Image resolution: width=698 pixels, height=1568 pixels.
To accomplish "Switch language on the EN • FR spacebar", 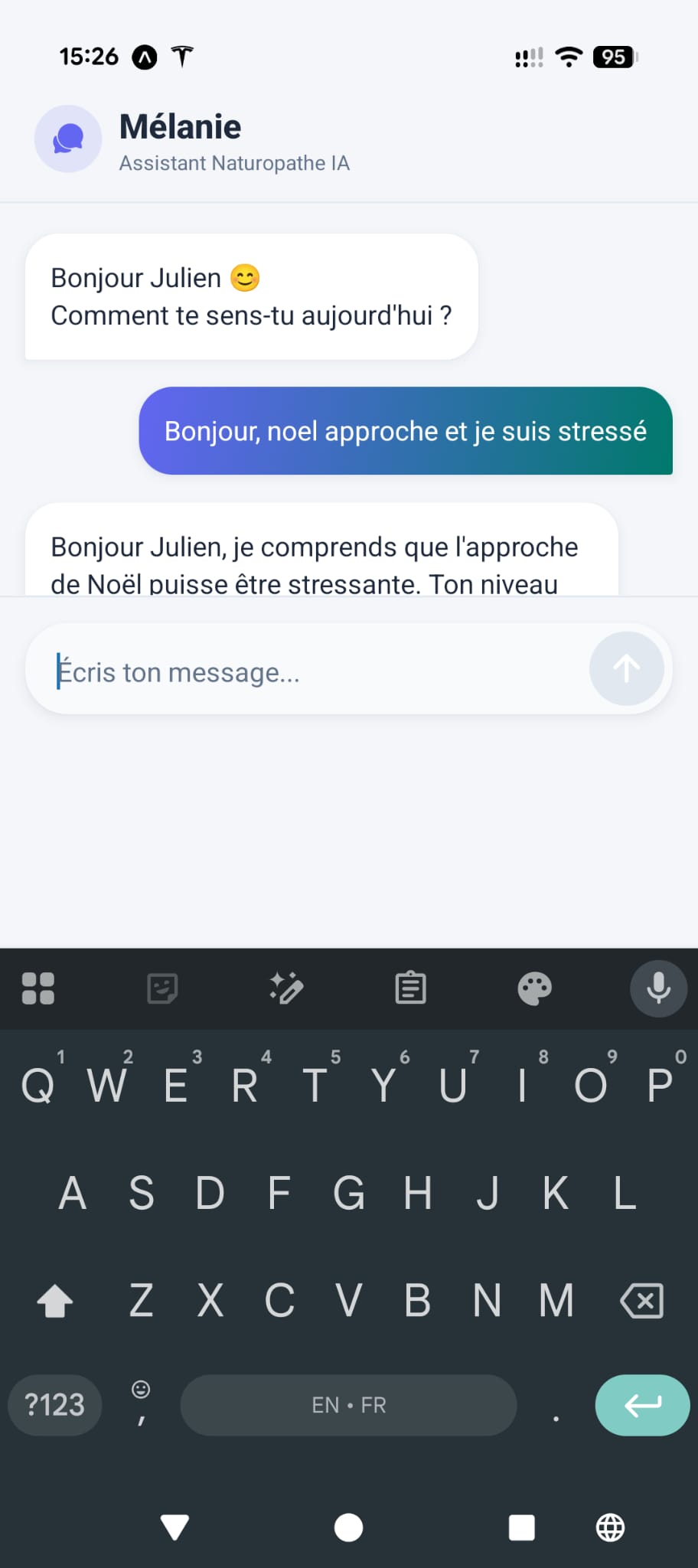I will pyautogui.click(x=348, y=1406).
